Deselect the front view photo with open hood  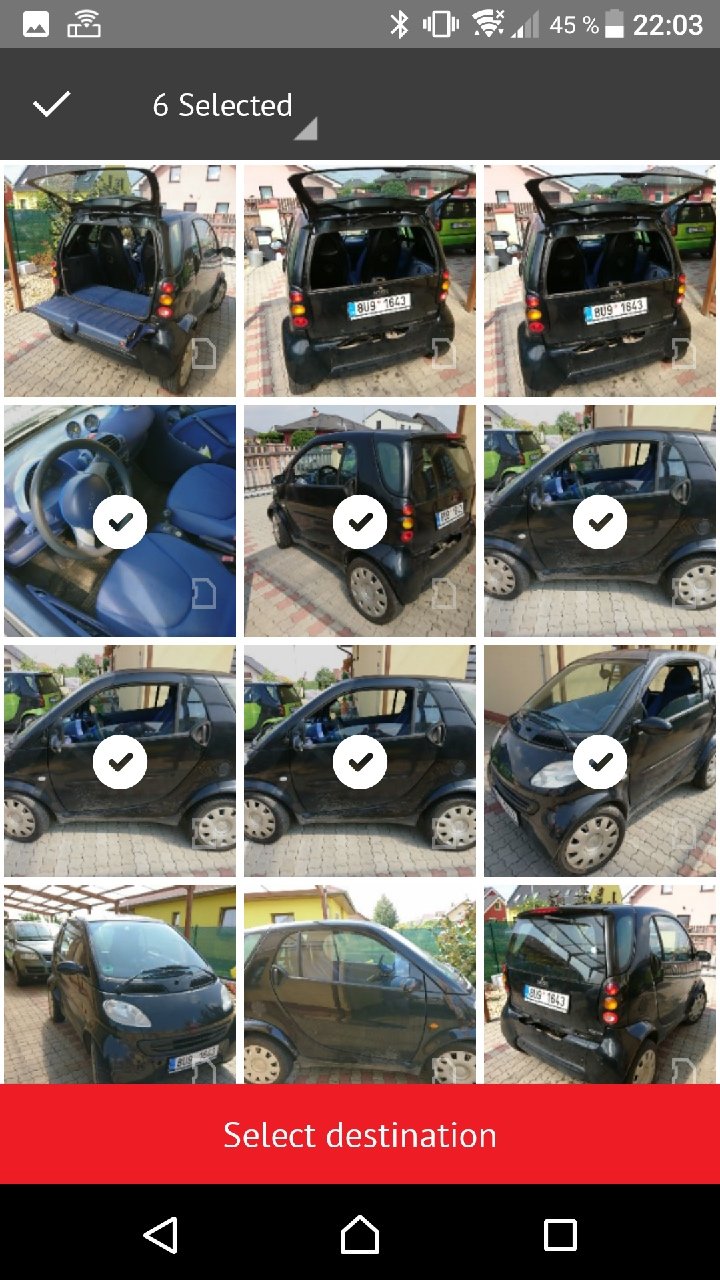pos(600,761)
